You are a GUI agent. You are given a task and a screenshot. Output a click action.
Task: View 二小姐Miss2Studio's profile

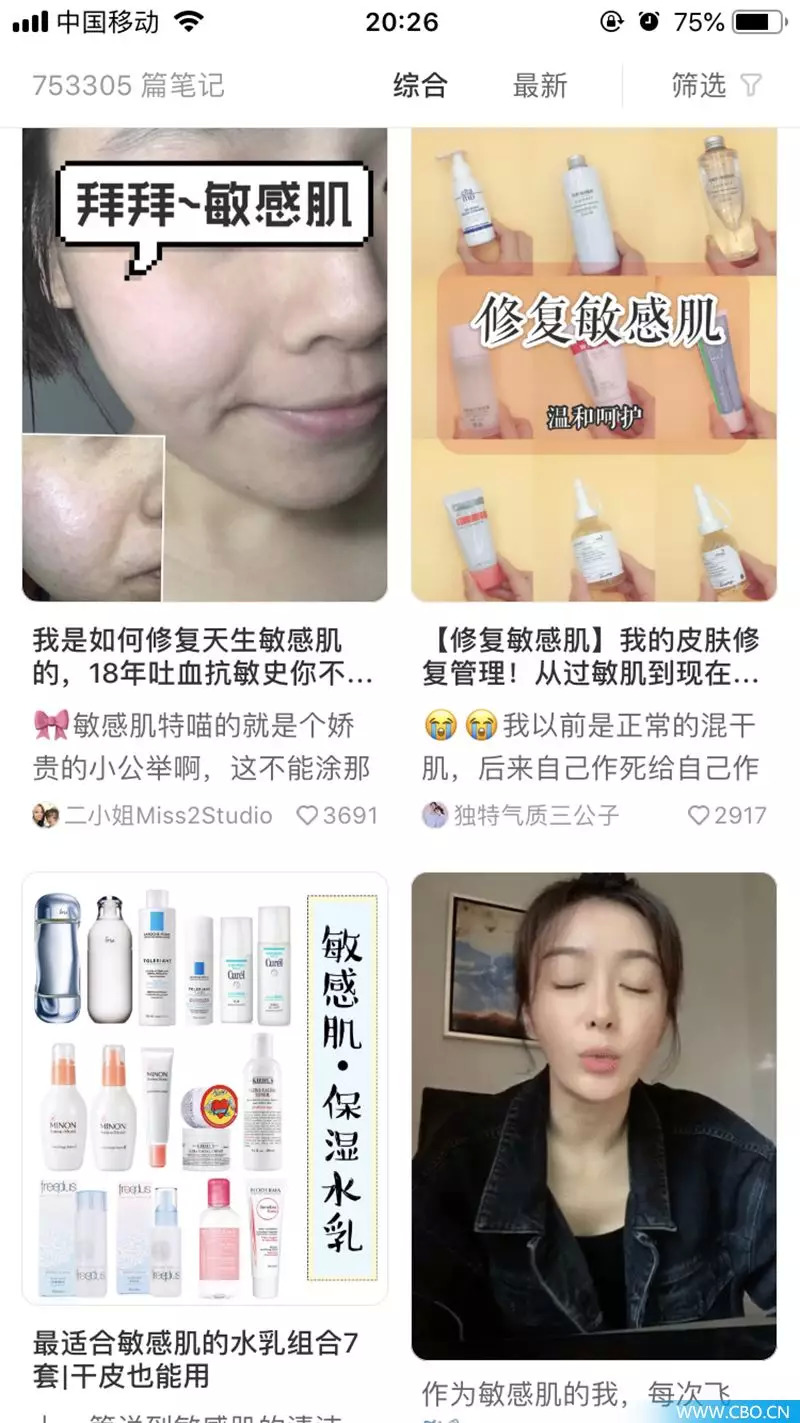point(153,815)
